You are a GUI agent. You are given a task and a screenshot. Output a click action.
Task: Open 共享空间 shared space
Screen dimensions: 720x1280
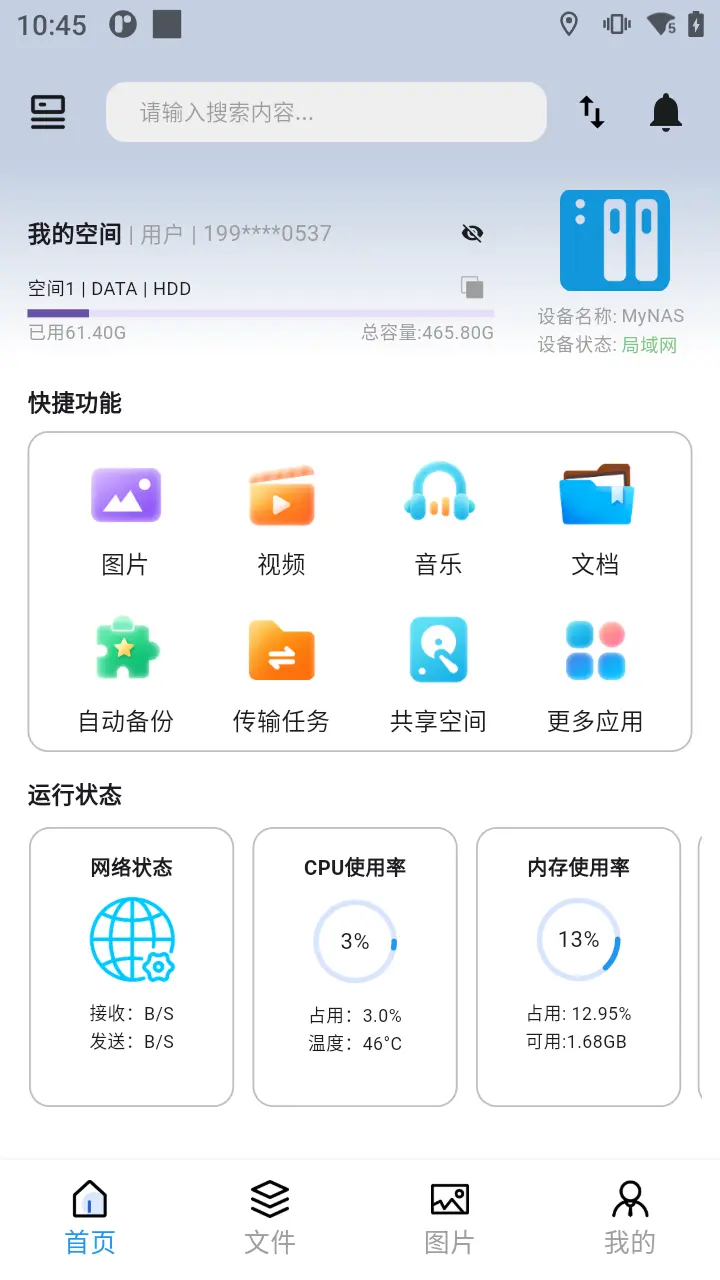tap(437, 649)
